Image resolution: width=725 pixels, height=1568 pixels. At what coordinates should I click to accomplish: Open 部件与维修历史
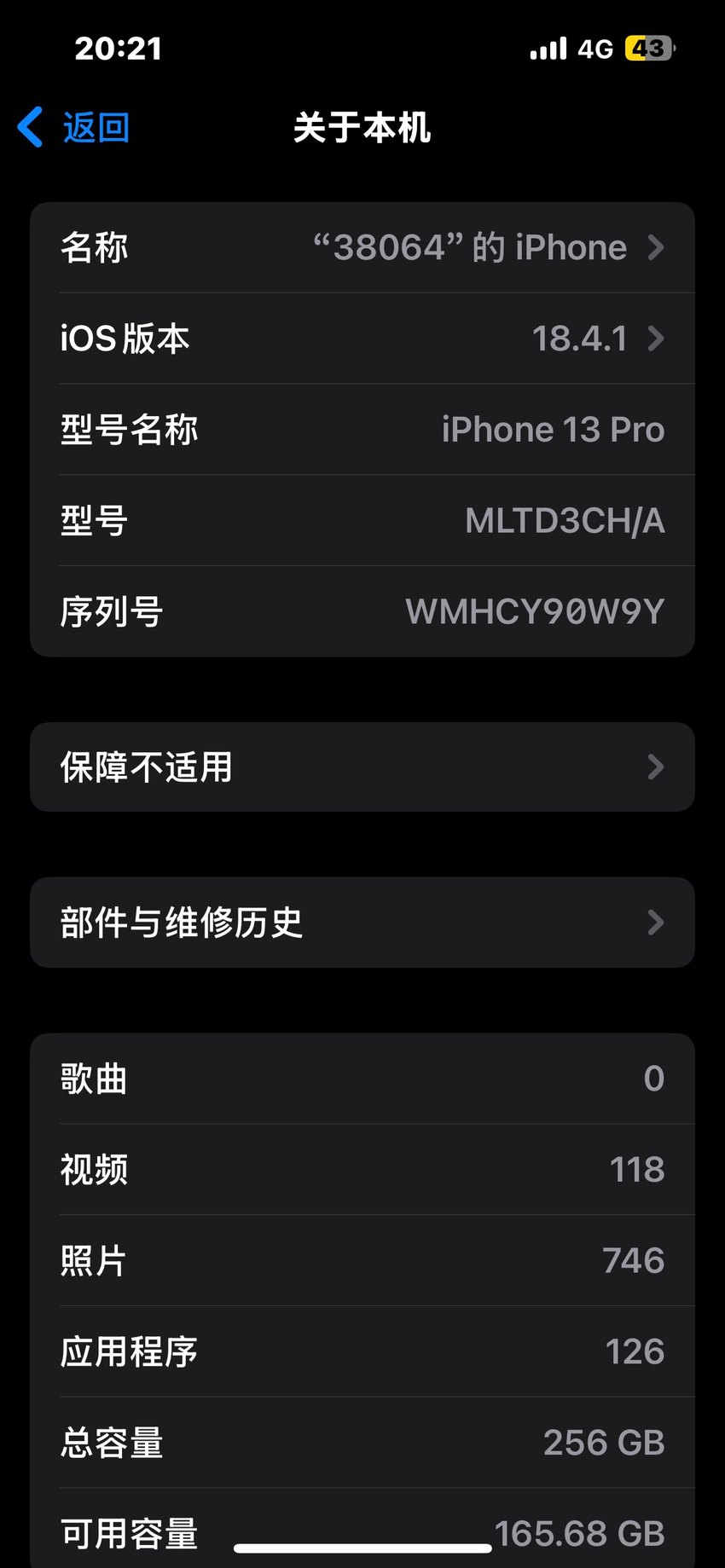click(362, 923)
